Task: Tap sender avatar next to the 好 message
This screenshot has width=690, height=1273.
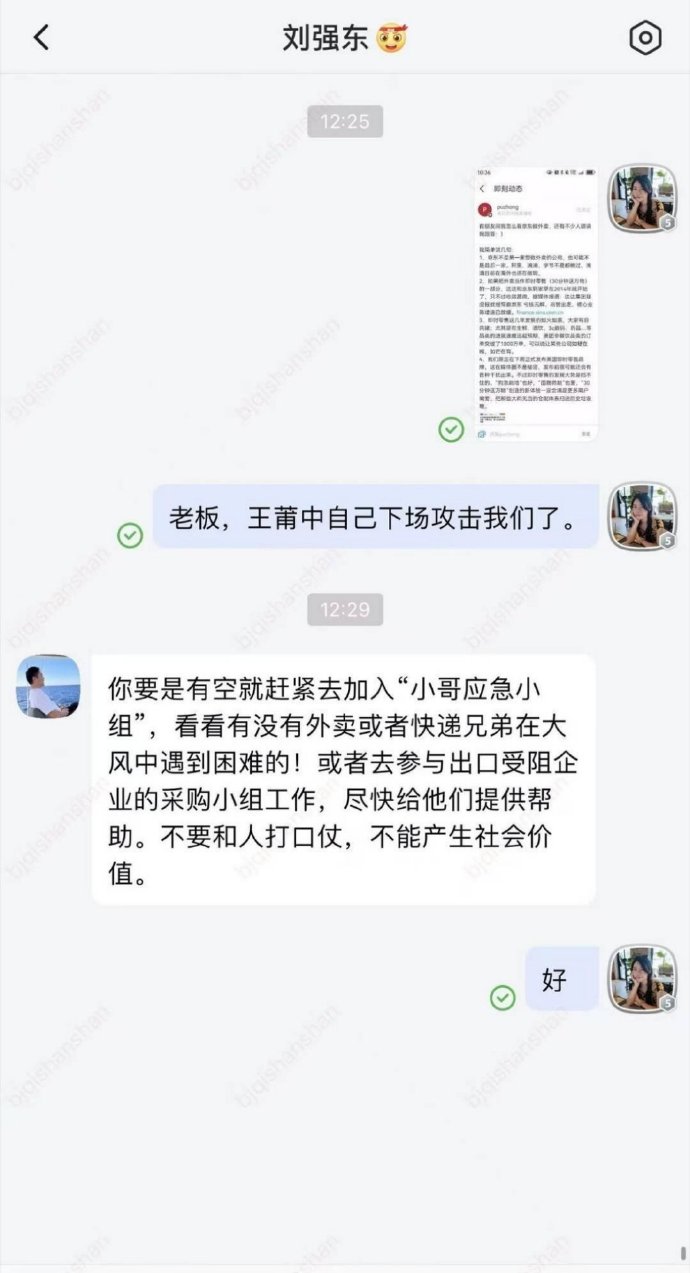Action: pos(643,979)
